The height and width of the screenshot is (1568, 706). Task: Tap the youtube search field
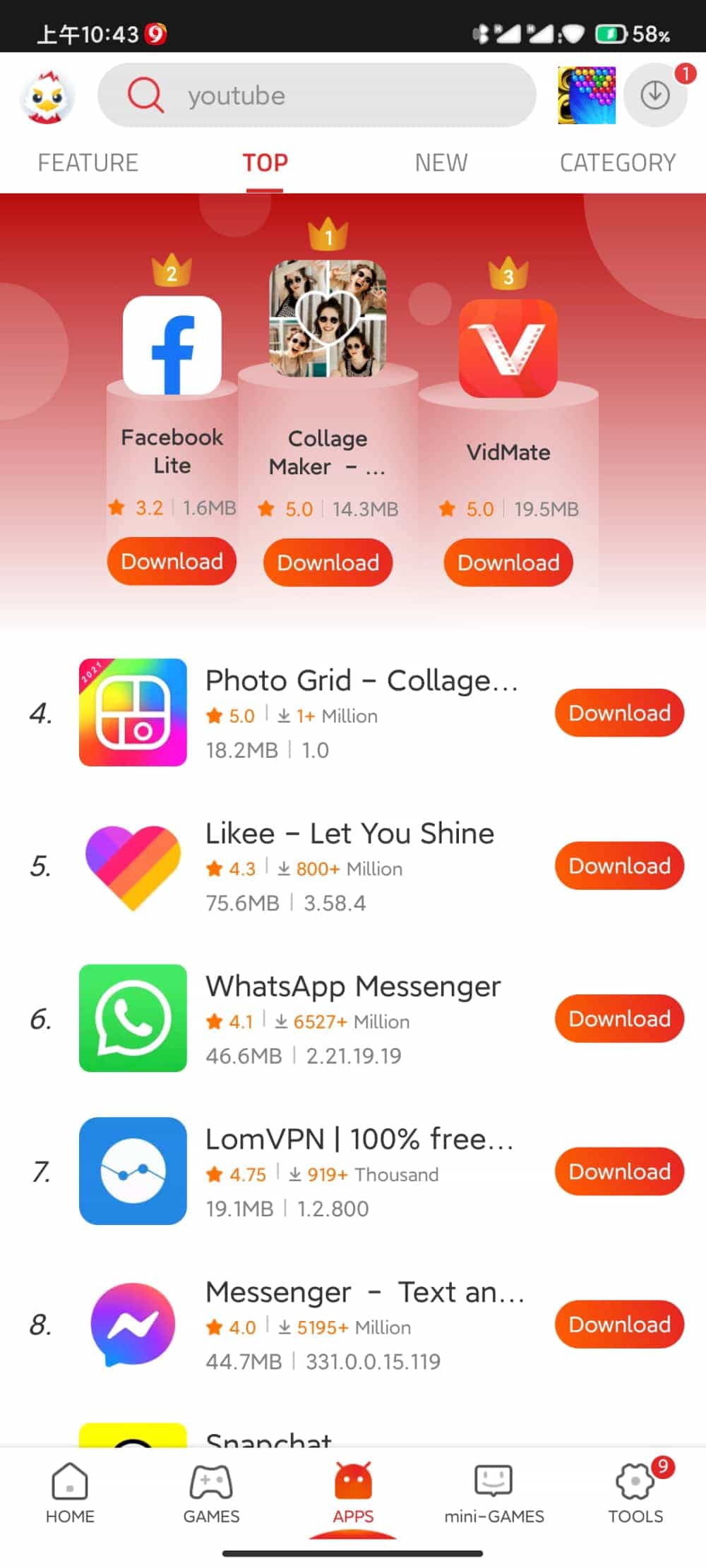[x=318, y=95]
